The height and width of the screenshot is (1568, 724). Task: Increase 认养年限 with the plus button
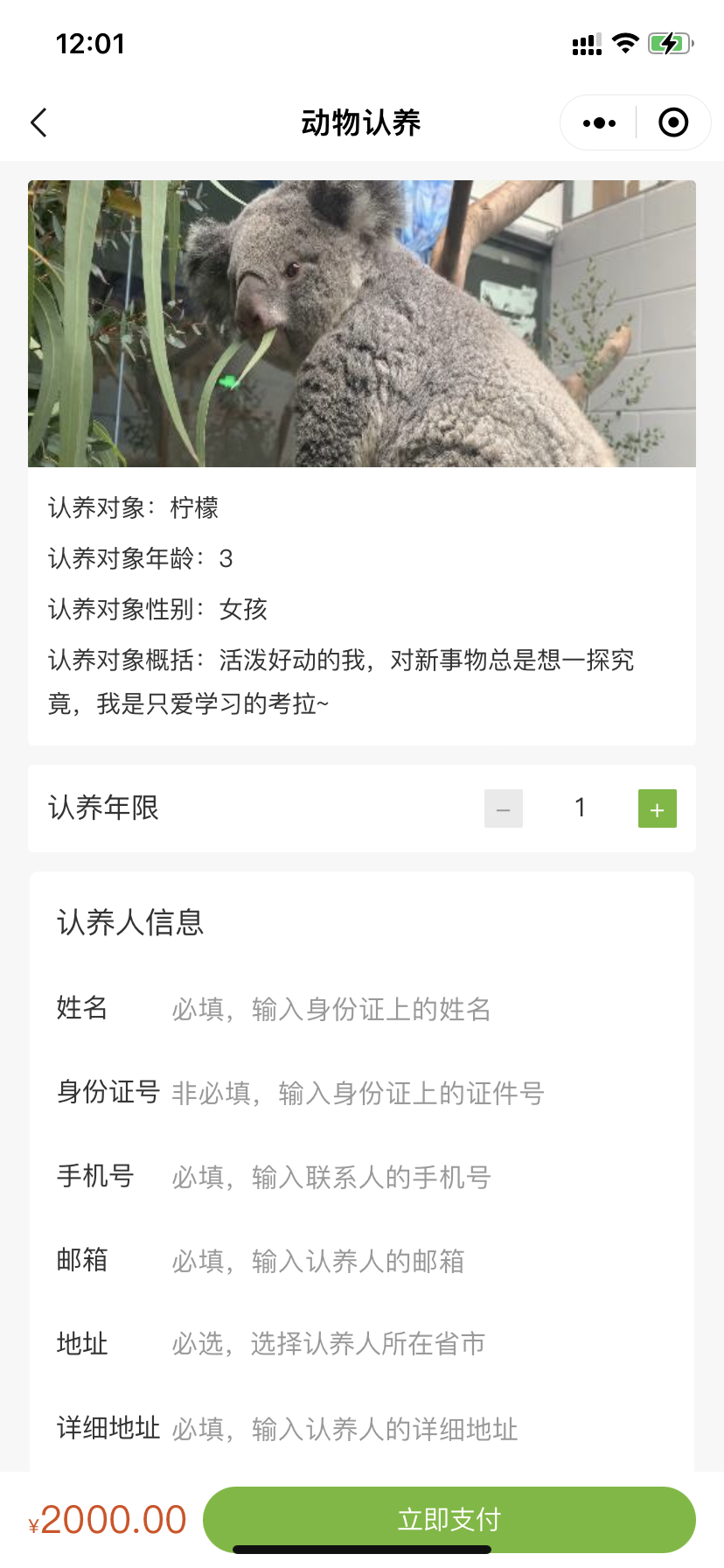click(657, 808)
